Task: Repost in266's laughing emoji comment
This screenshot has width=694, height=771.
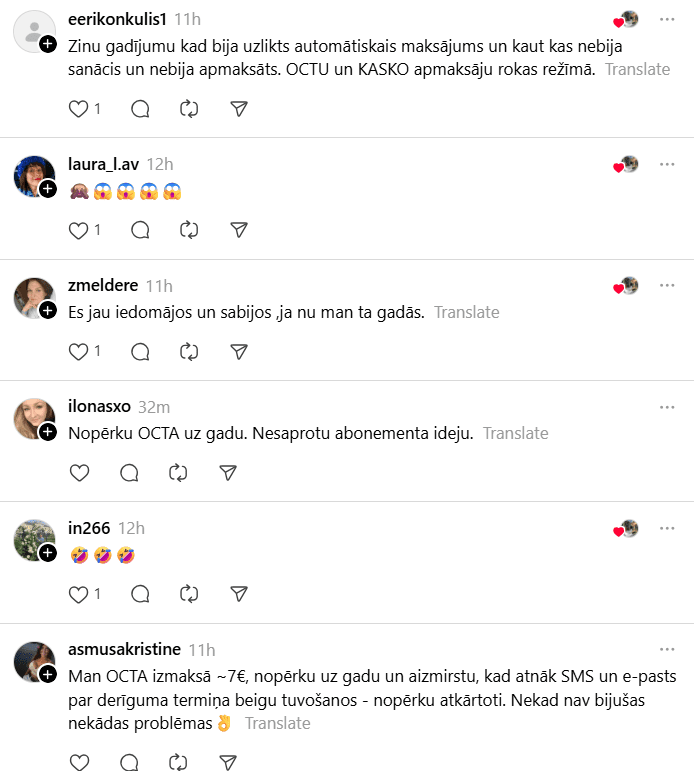Action: click(189, 594)
